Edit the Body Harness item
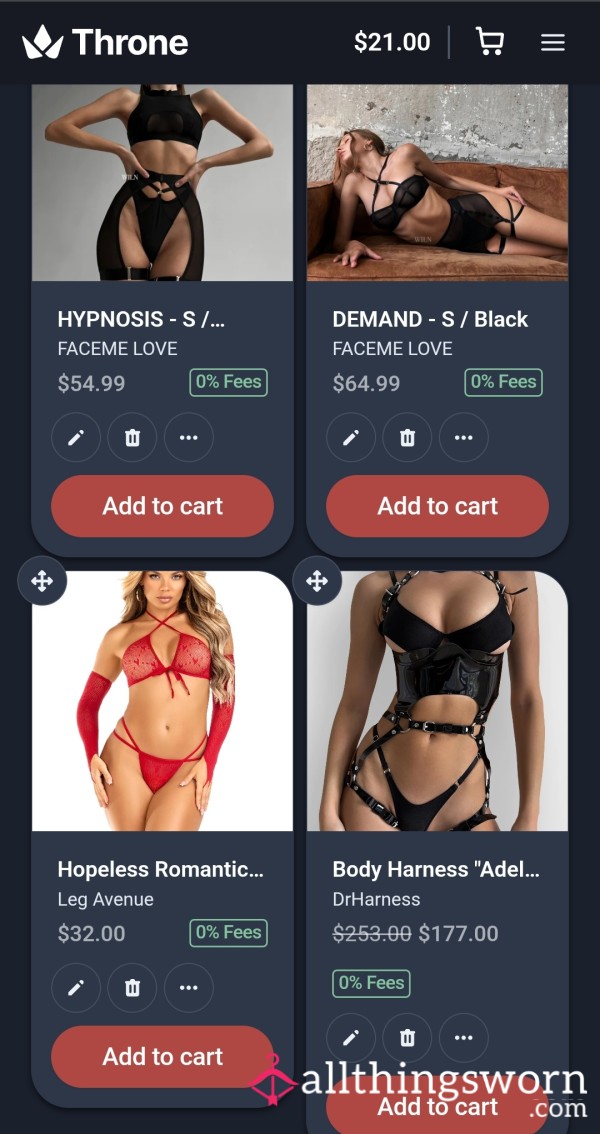The height and width of the screenshot is (1134, 600). click(351, 1039)
